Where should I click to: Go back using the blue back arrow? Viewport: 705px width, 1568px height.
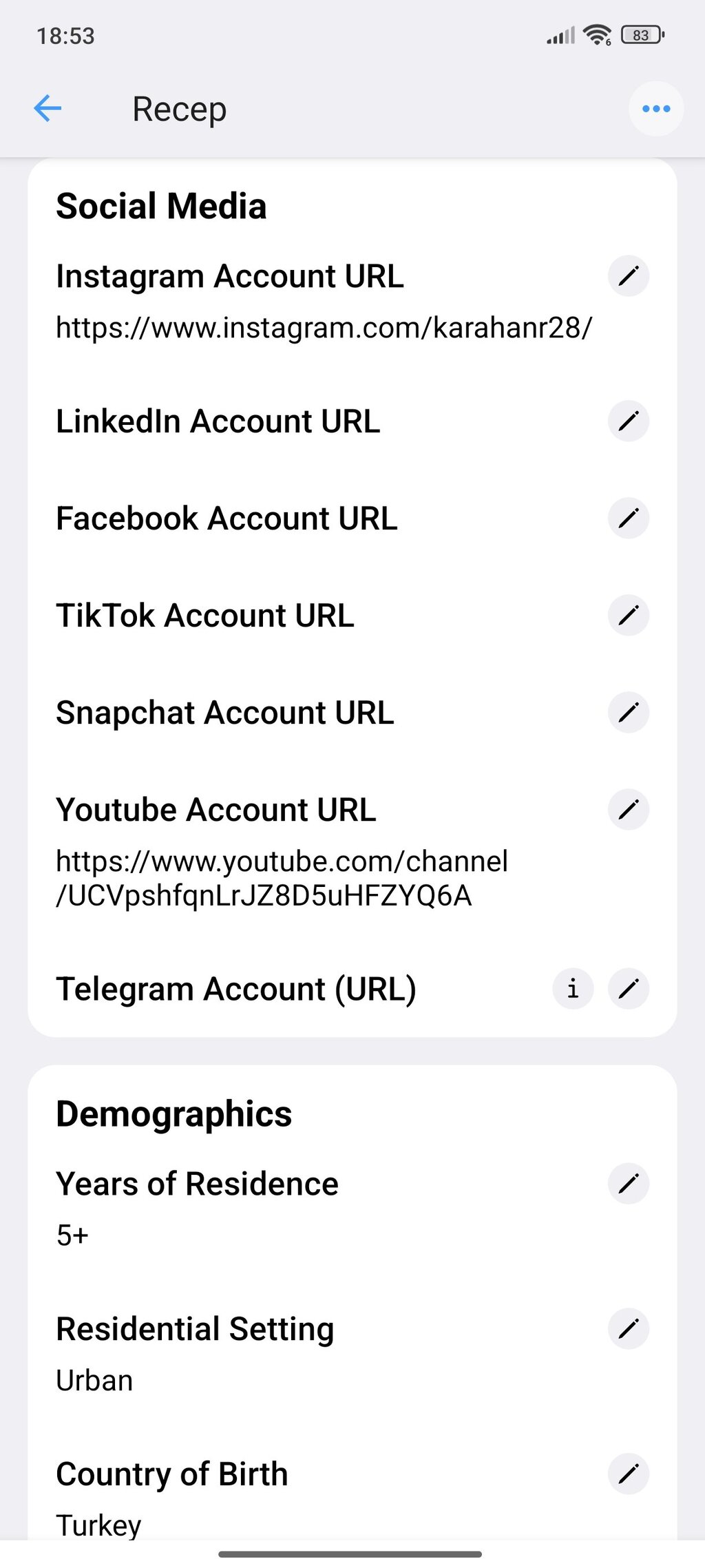[47, 108]
